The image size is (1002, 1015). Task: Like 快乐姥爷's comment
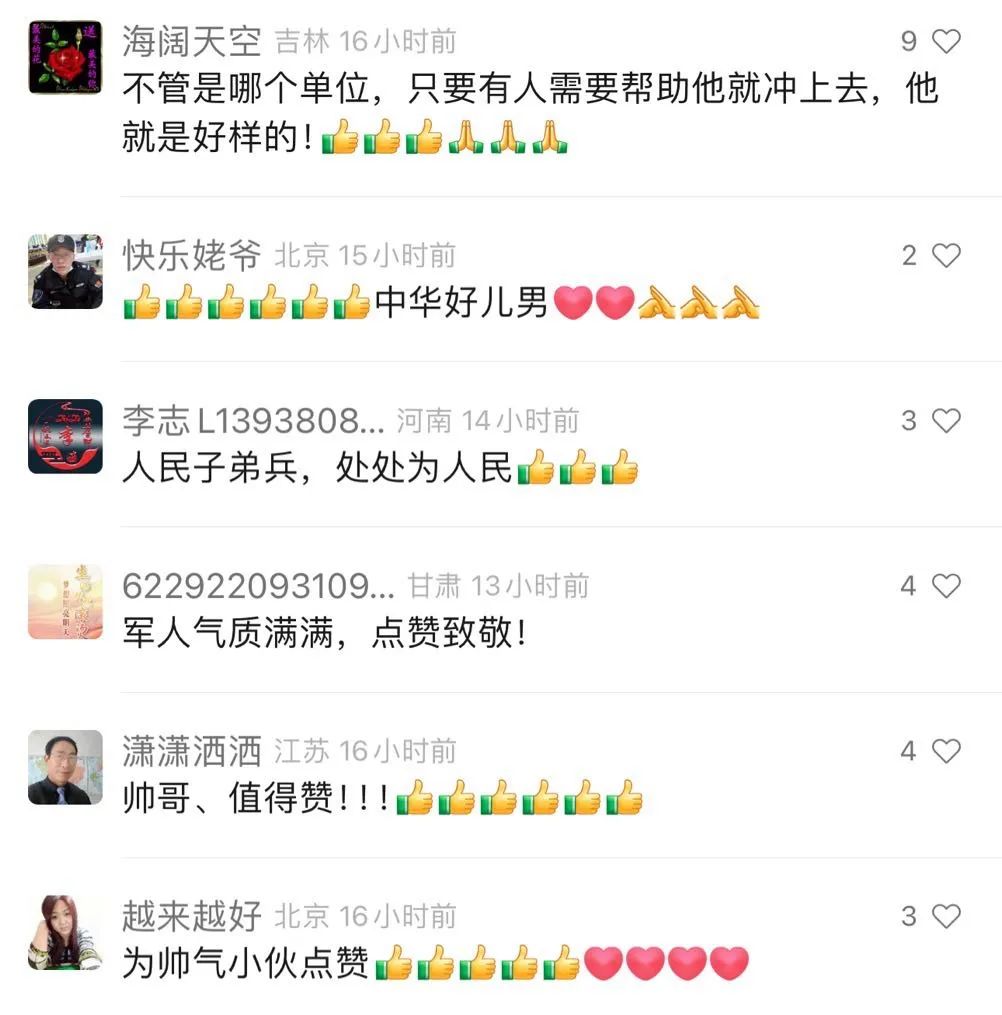[945, 256]
